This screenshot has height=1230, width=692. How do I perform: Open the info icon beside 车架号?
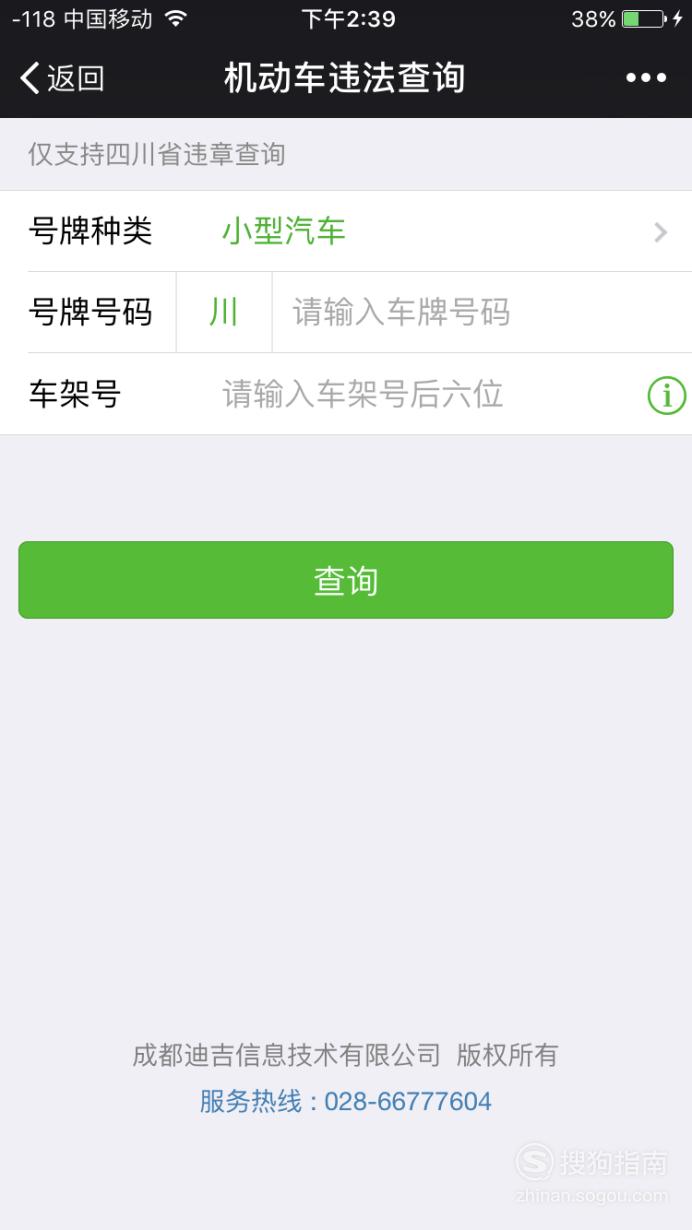tap(667, 395)
